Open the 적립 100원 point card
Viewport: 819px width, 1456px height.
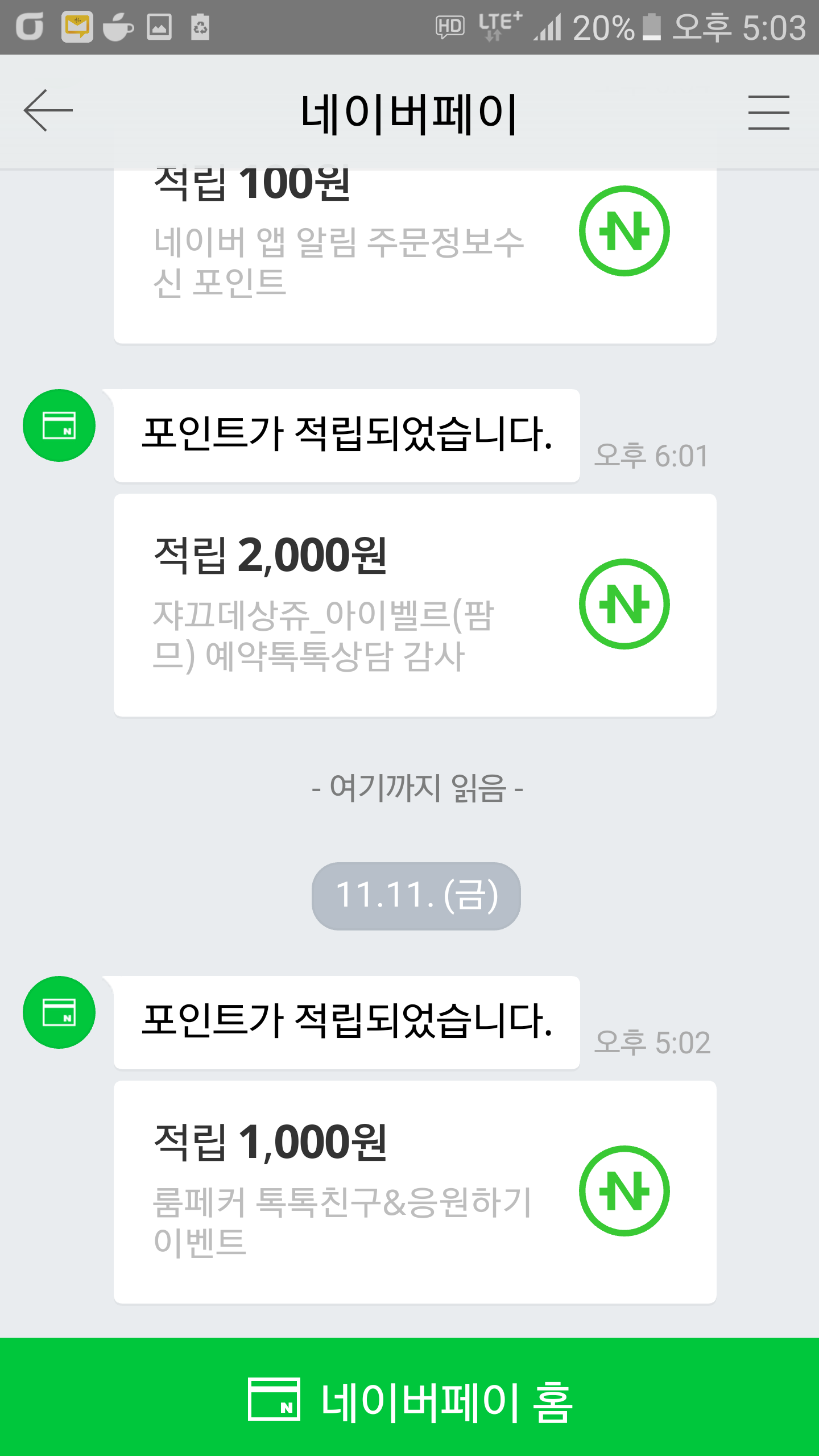pyautogui.click(x=414, y=256)
